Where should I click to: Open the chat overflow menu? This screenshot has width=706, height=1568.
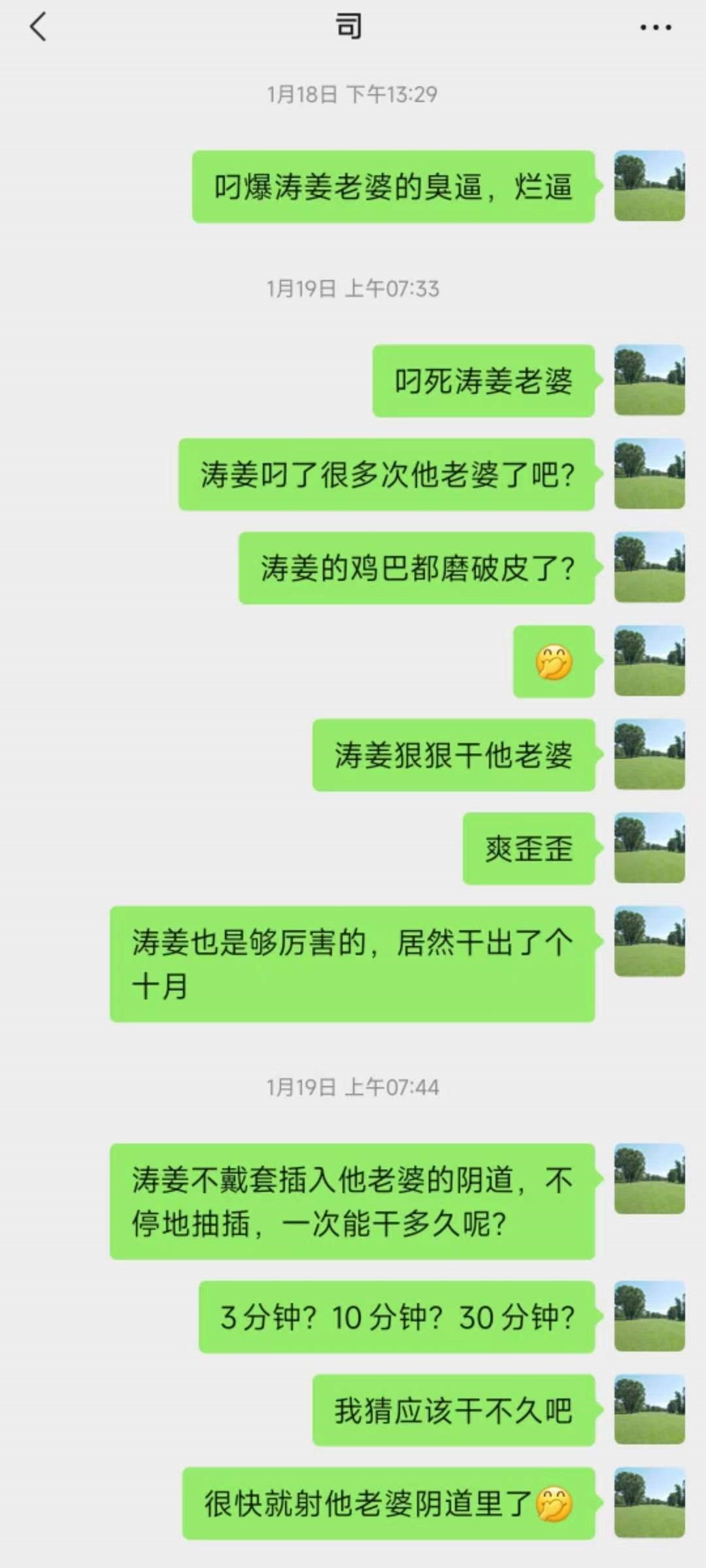(x=655, y=27)
